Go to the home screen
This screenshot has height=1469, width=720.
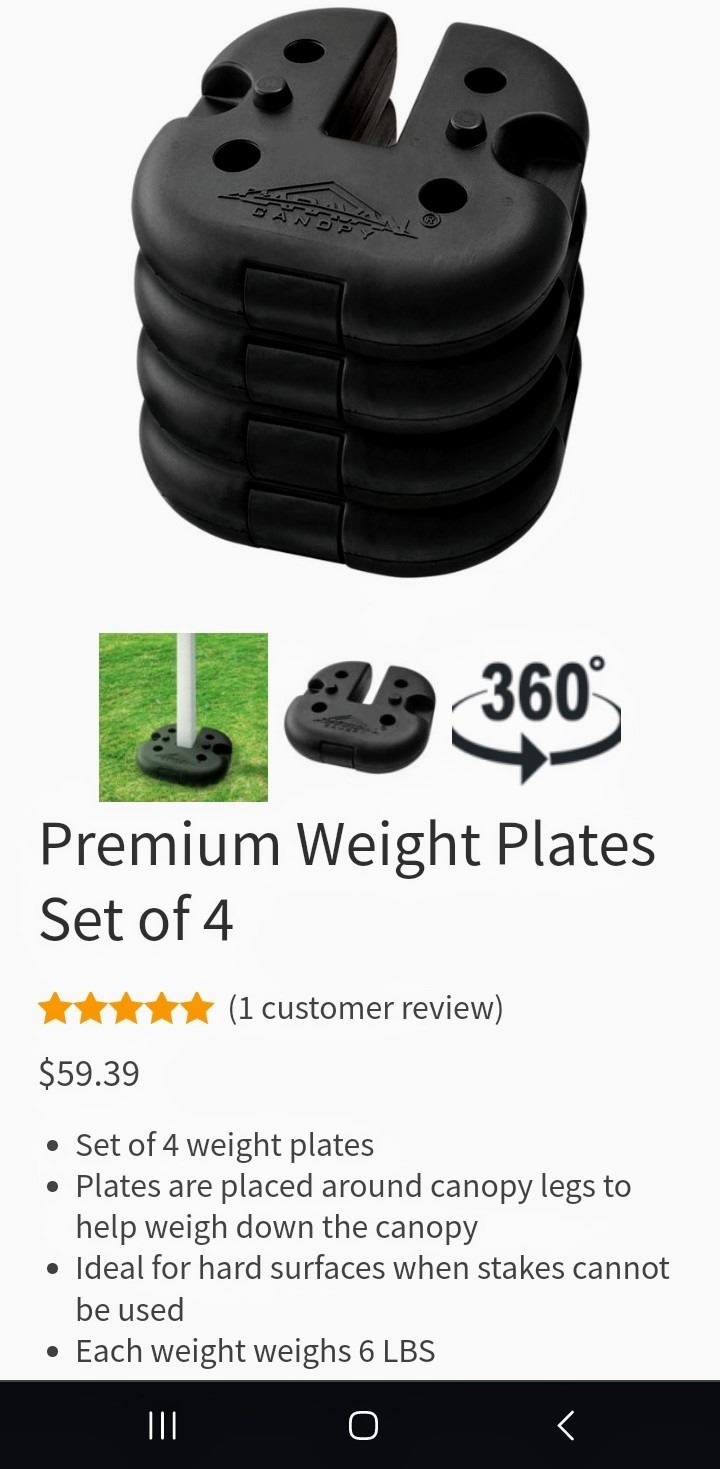(363, 1425)
